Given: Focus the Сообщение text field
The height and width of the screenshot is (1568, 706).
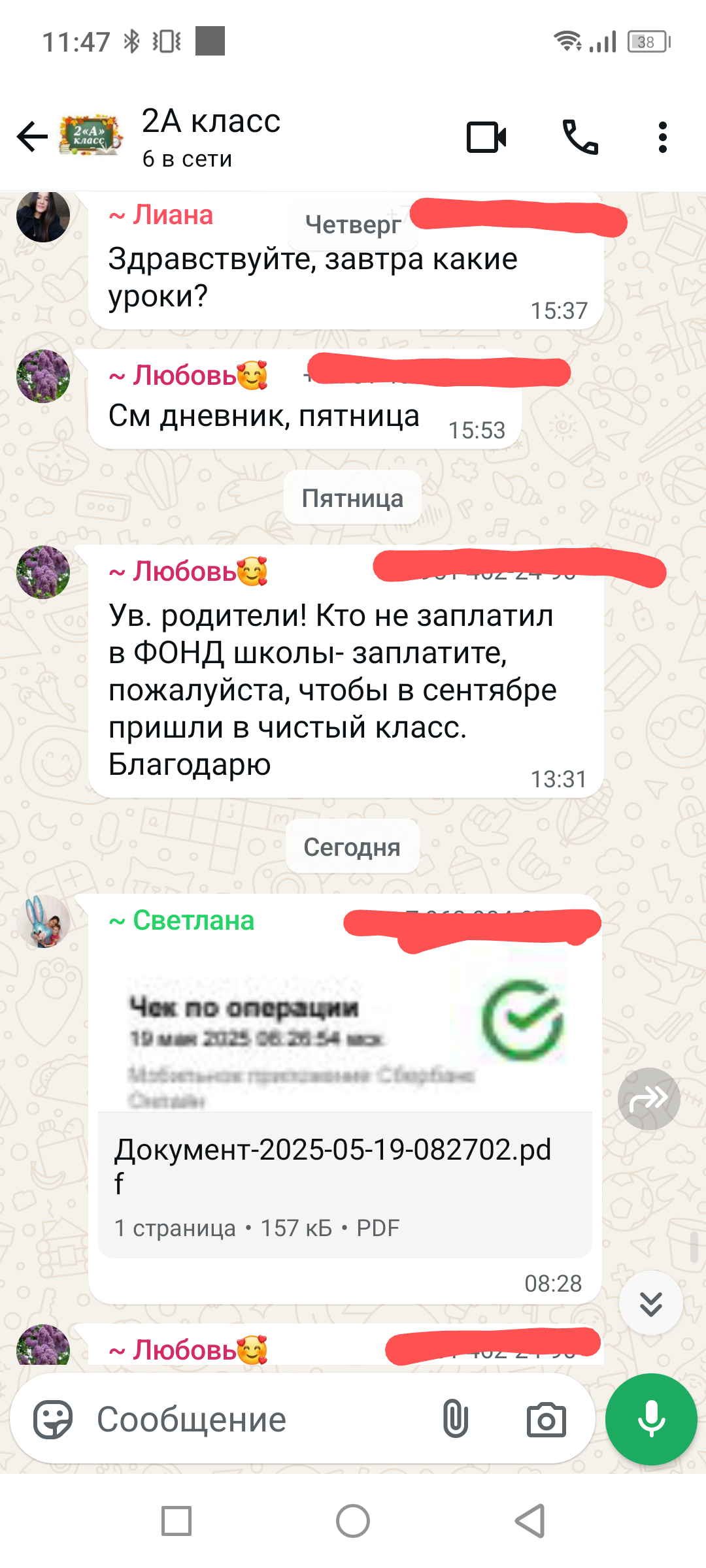Looking at the screenshot, I should point(261,1419).
